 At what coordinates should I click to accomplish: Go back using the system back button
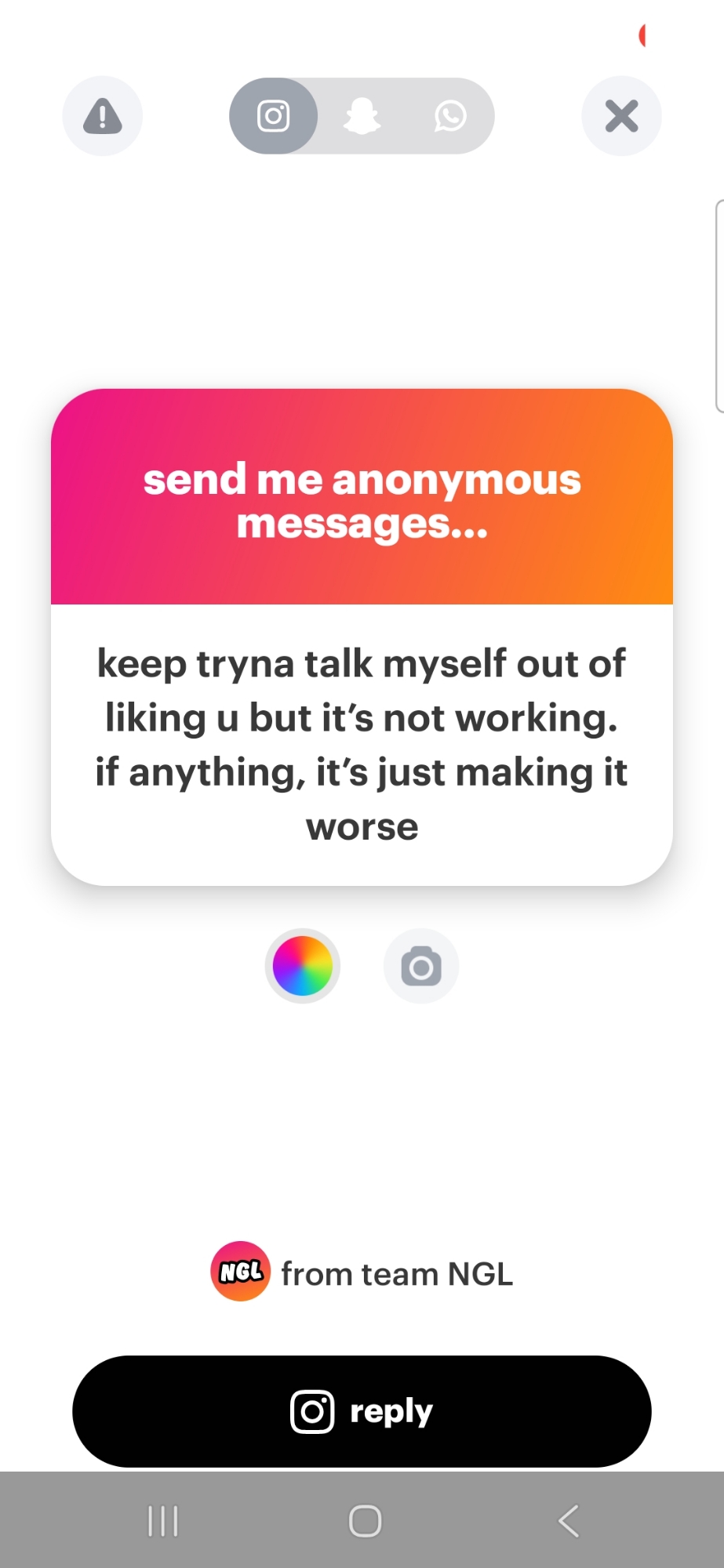tap(569, 1521)
